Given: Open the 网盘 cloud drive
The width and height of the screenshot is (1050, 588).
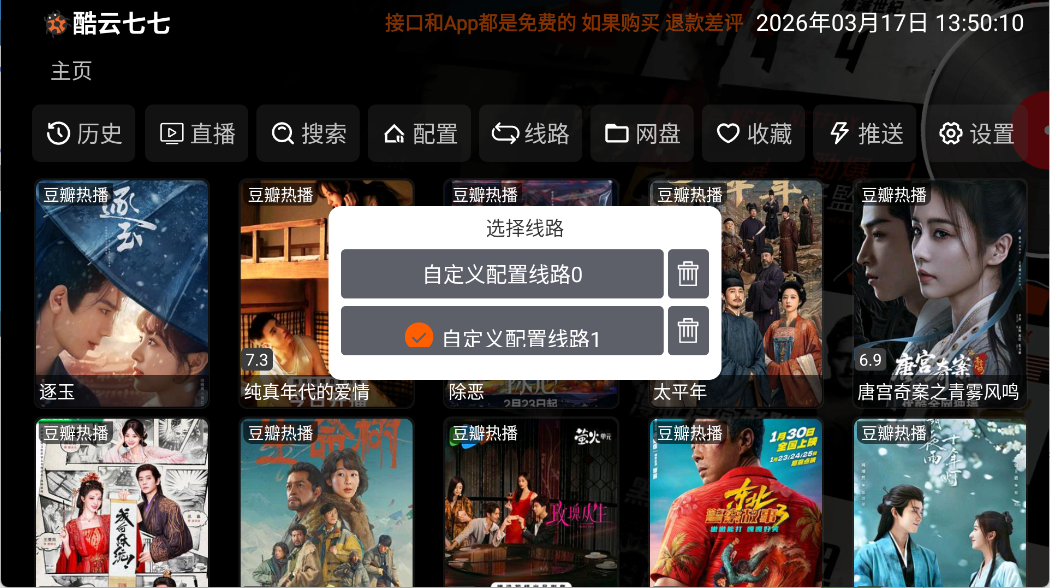Looking at the screenshot, I should tap(642, 134).
